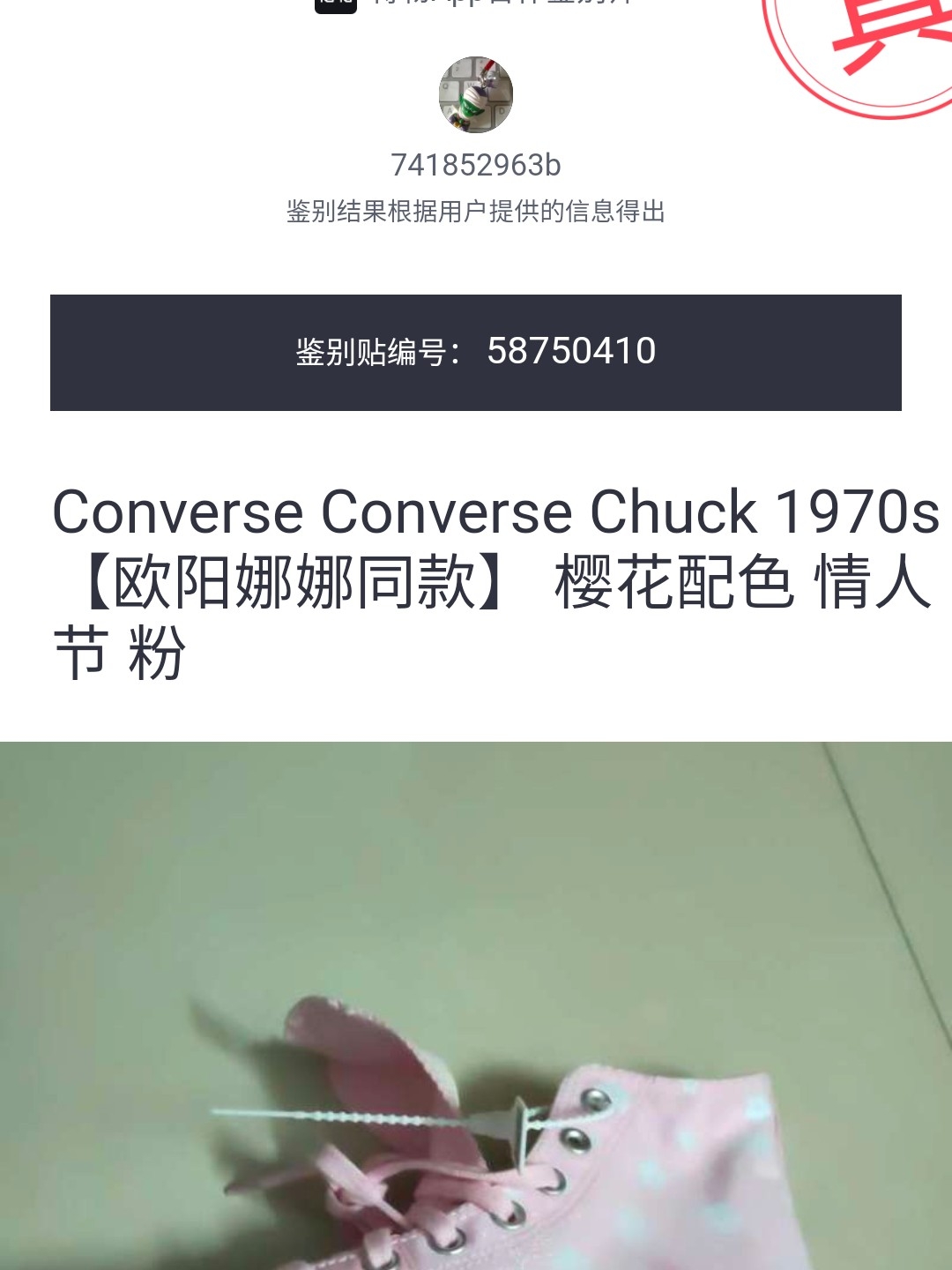Screen dimensions: 952x1270
Task: Open user 741852963b's avatar
Action: click(476, 94)
